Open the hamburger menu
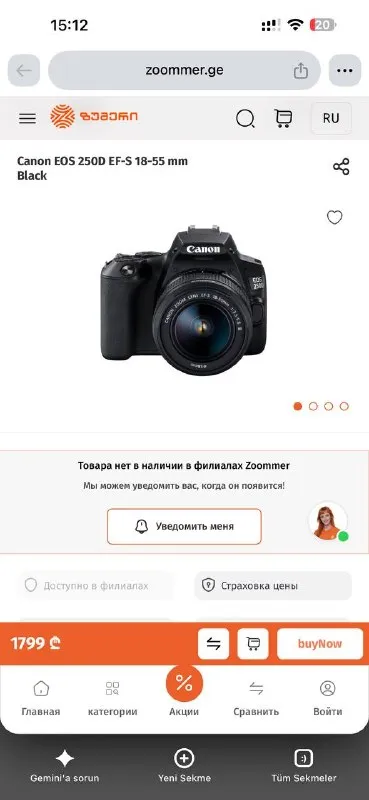The height and width of the screenshot is (800, 369). pyautogui.click(x=28, y=118)
